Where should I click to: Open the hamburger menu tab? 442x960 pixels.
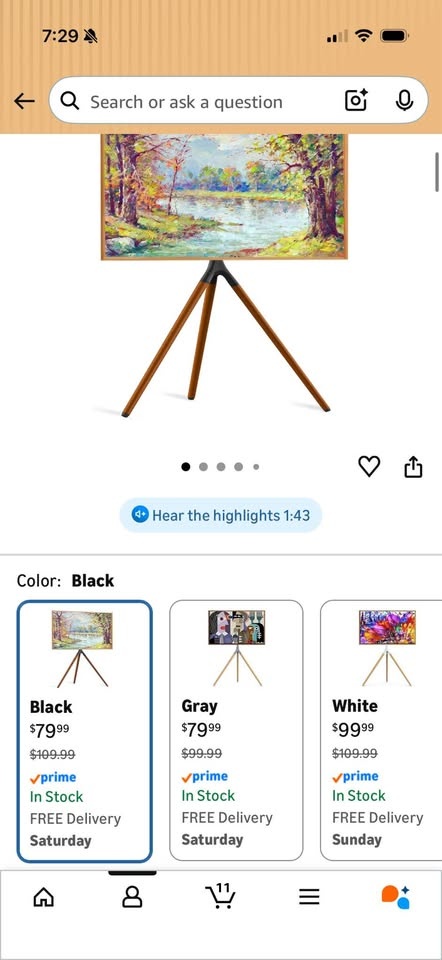pos(309,898)
